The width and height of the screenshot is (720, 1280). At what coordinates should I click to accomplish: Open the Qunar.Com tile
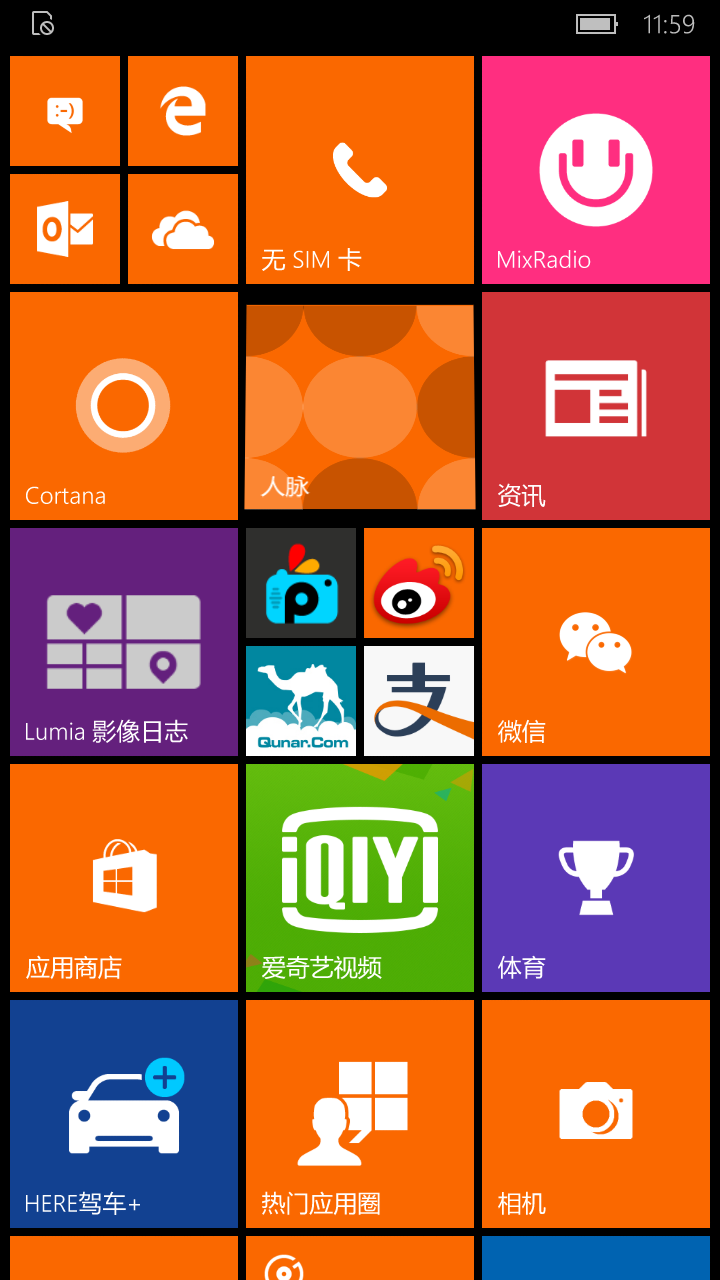tap(301, 701)
